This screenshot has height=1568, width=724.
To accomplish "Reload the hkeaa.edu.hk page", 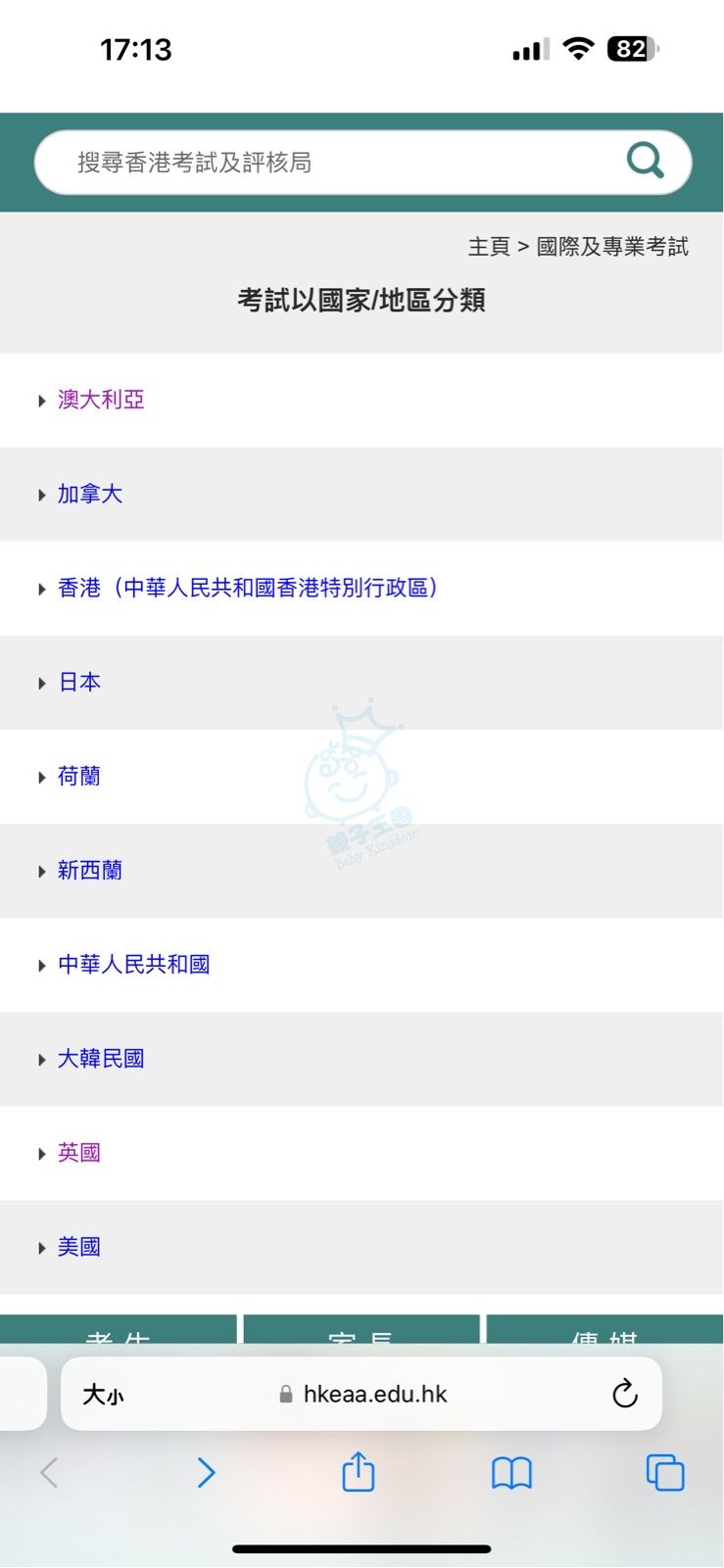I will pyautogui.click(x=624, y=1394).
